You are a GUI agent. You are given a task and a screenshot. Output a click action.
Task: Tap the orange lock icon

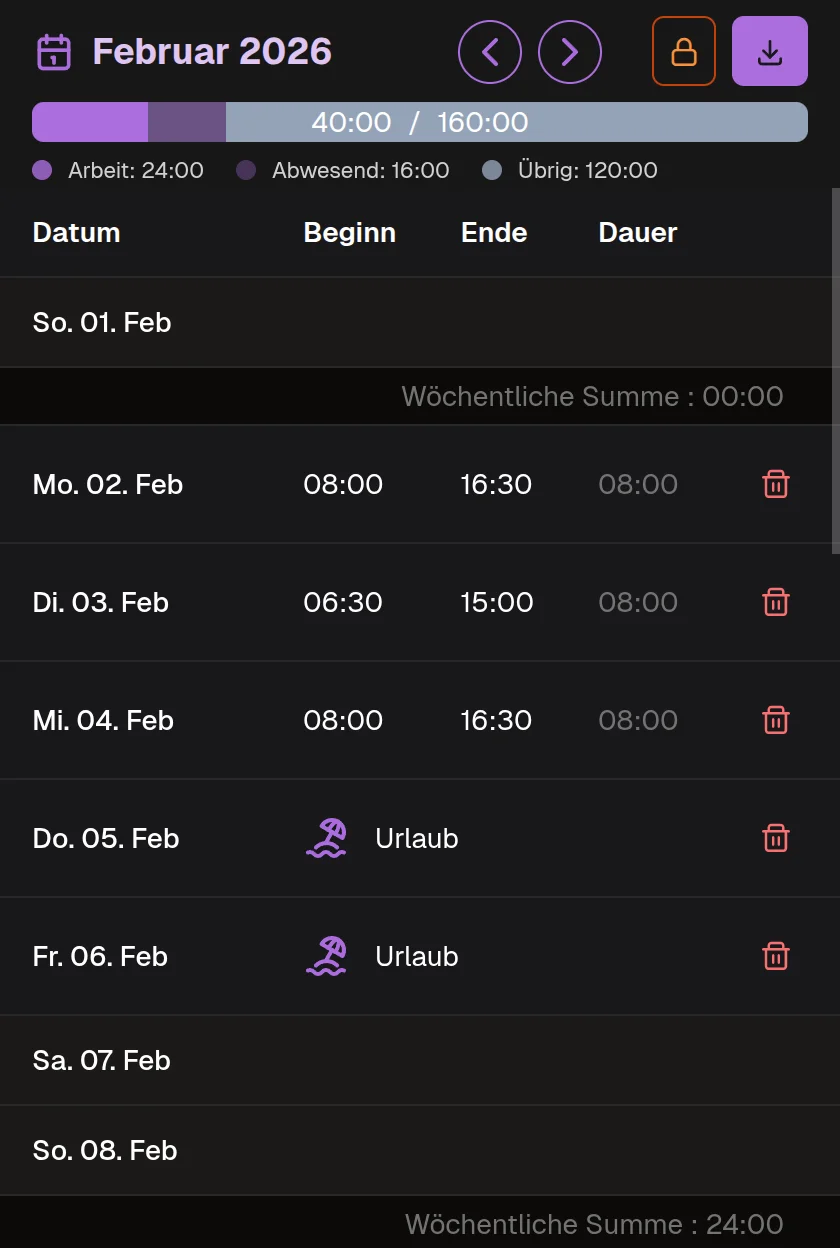coord(684,52)
